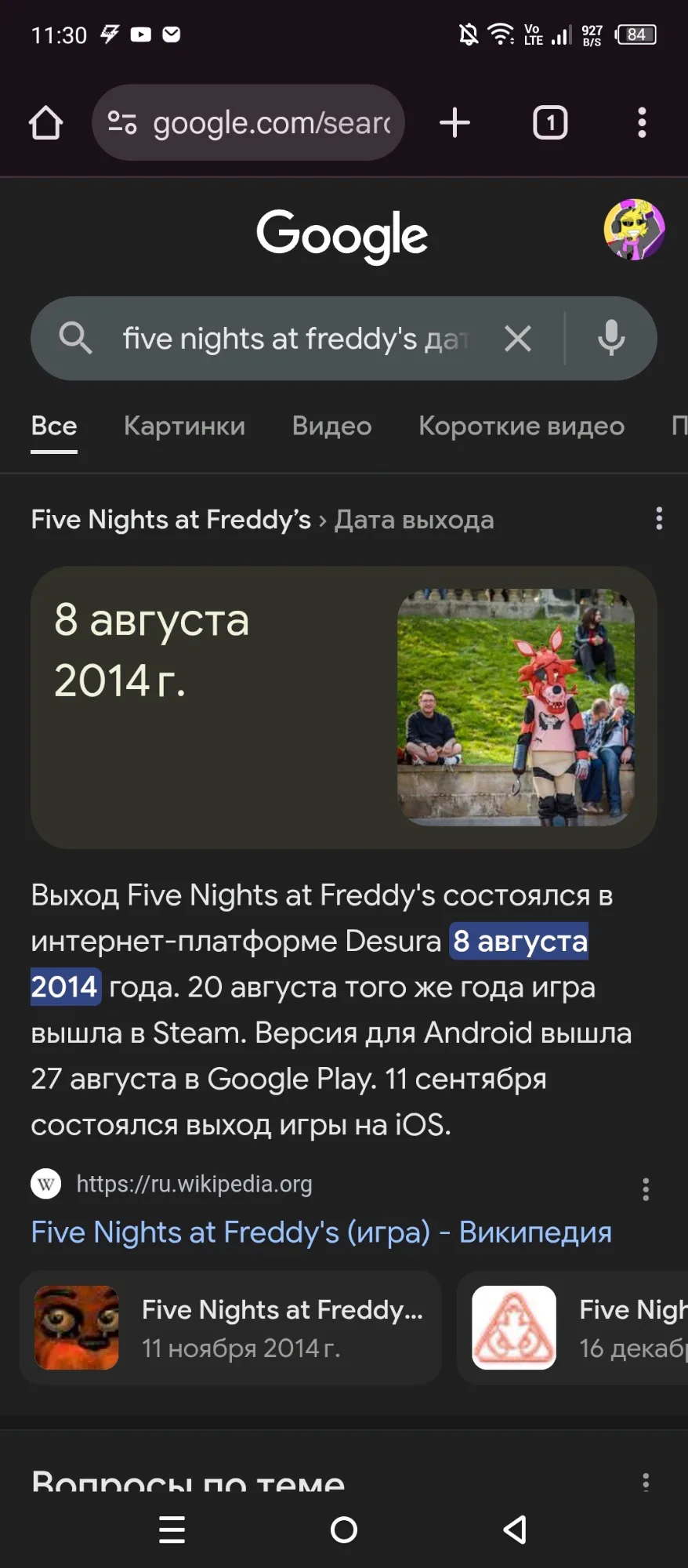The width and height of the screenshot is (688, 1568).
Task: Tap the google.com address bar
Action: [248, 122]
